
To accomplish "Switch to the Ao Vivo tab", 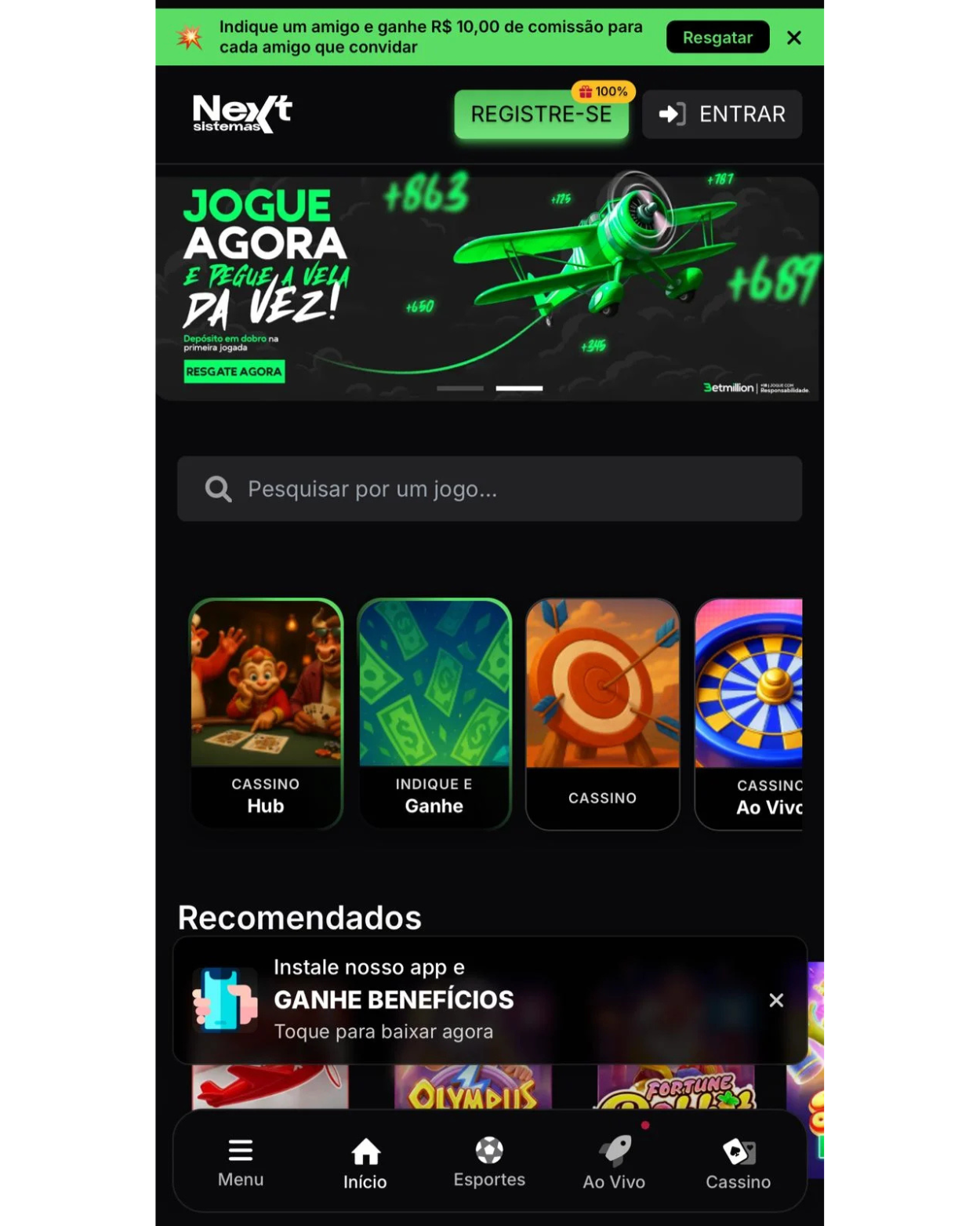I will [x=614, y=1162].
